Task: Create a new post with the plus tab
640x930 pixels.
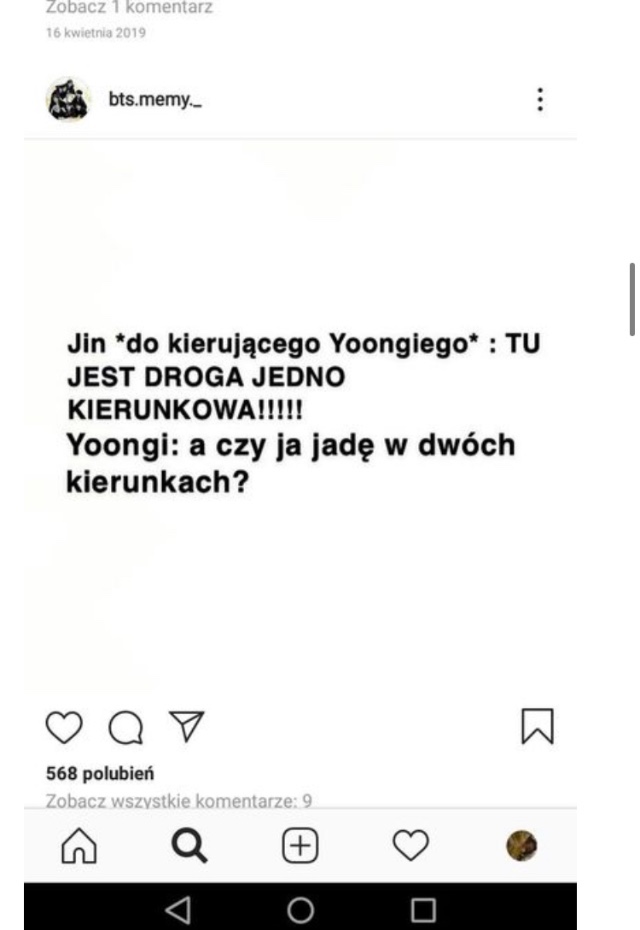Action: pyautogui.click(x=300, y=845)
